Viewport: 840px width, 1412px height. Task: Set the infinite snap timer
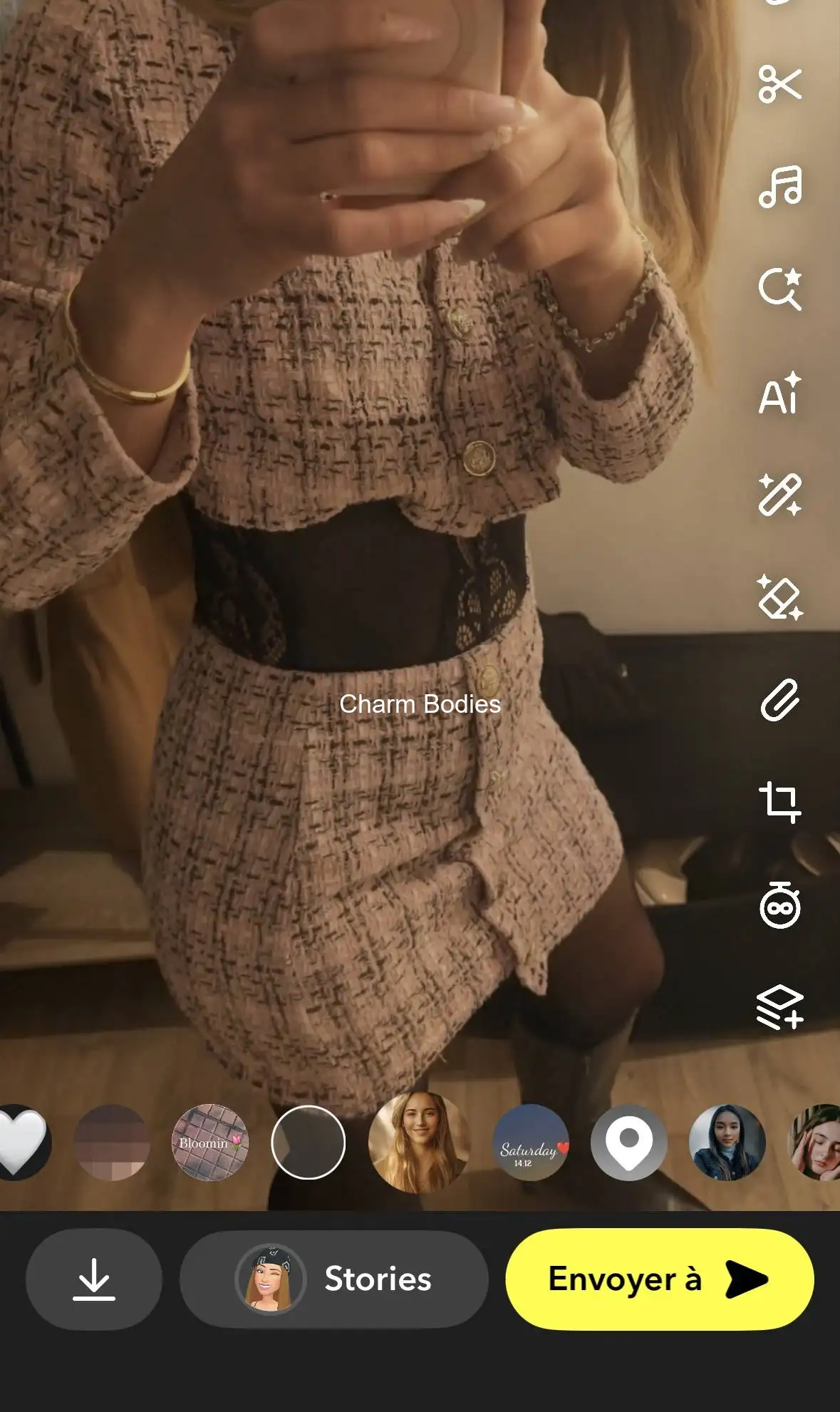779,905
